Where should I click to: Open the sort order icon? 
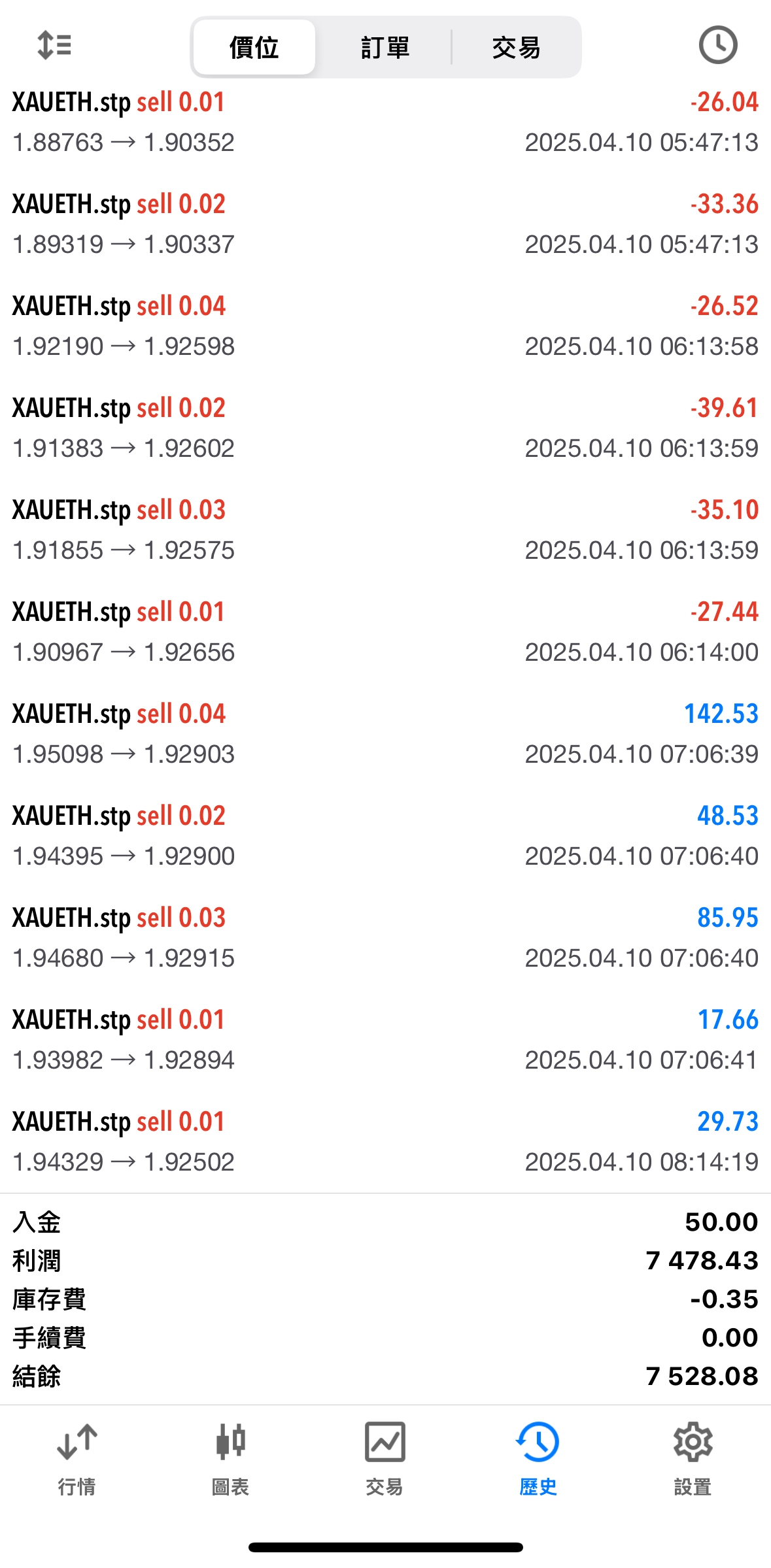point(54,46)
